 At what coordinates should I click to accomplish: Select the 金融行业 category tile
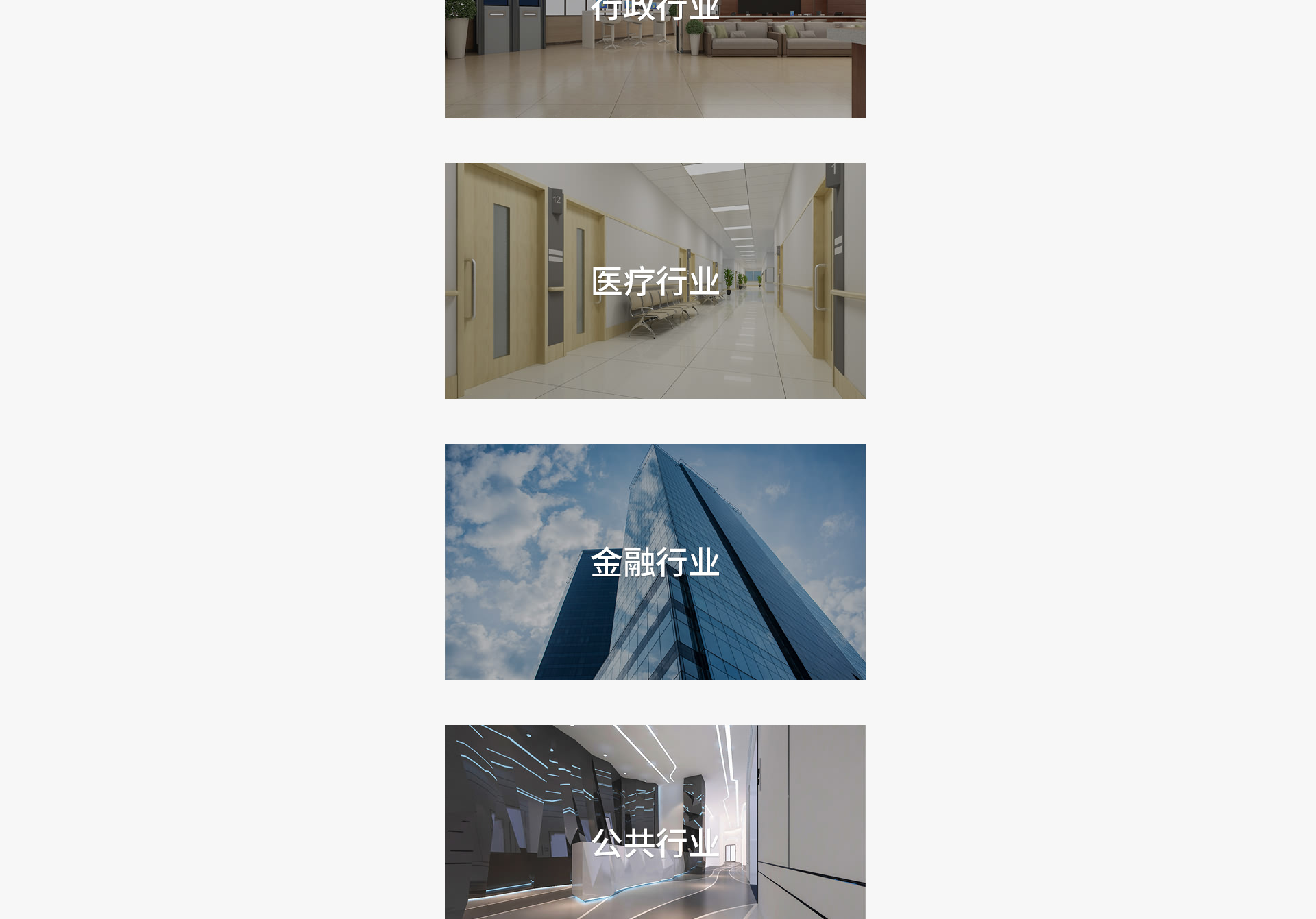click(x=655, y=562)
